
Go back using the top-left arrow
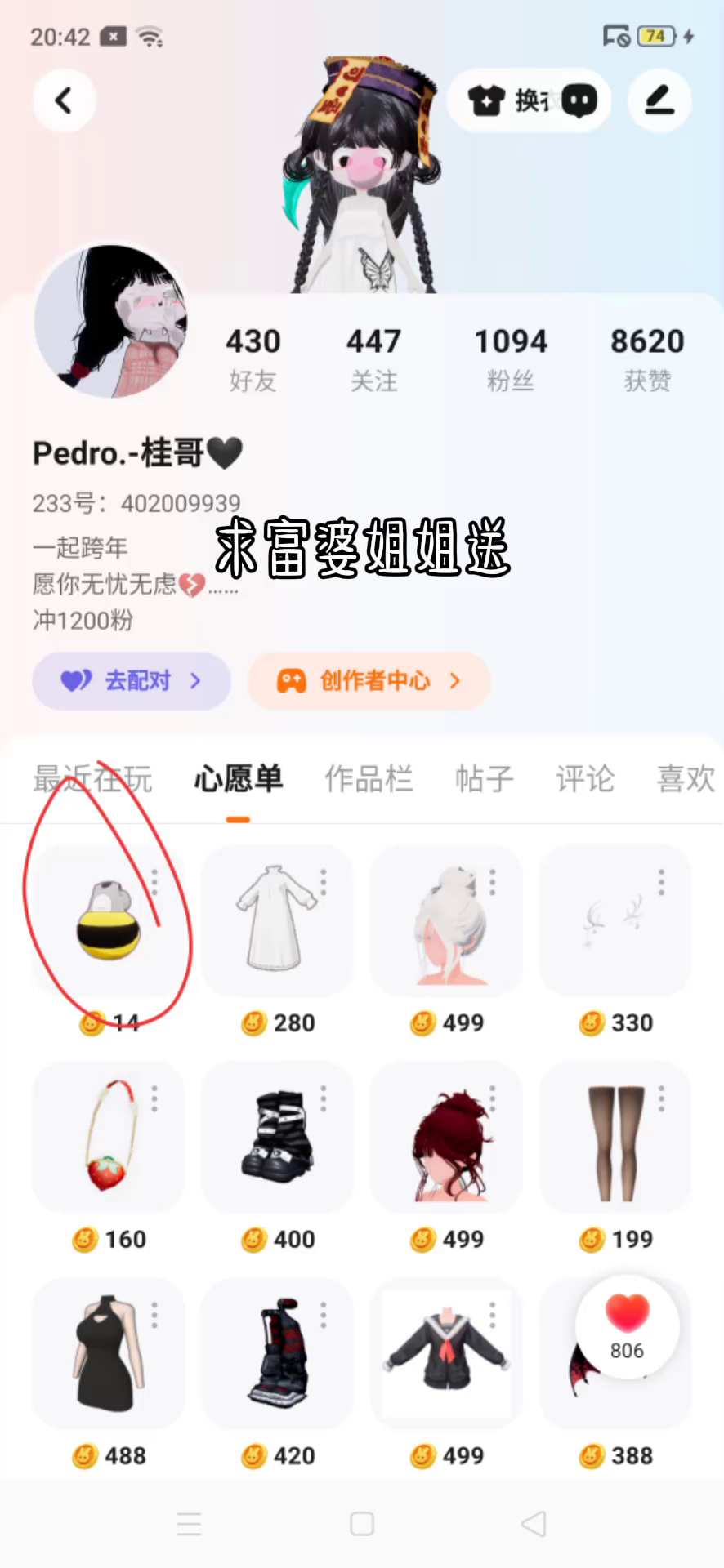(64, 100)
